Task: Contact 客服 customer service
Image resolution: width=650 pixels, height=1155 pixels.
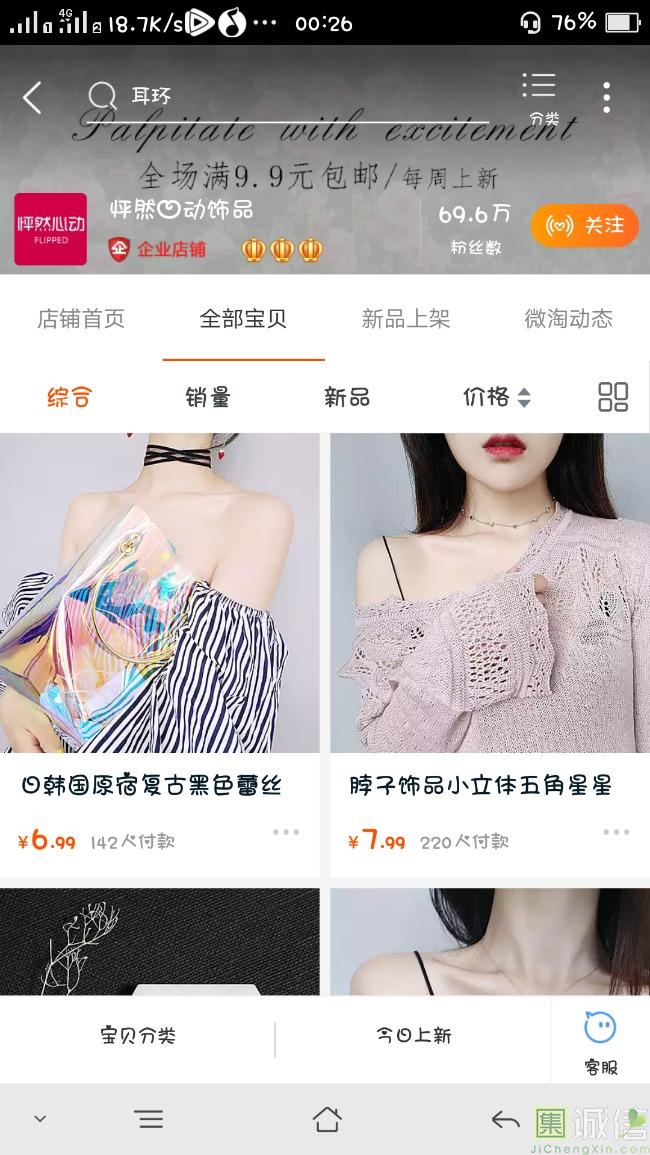Action: (x=600, y=1040)
